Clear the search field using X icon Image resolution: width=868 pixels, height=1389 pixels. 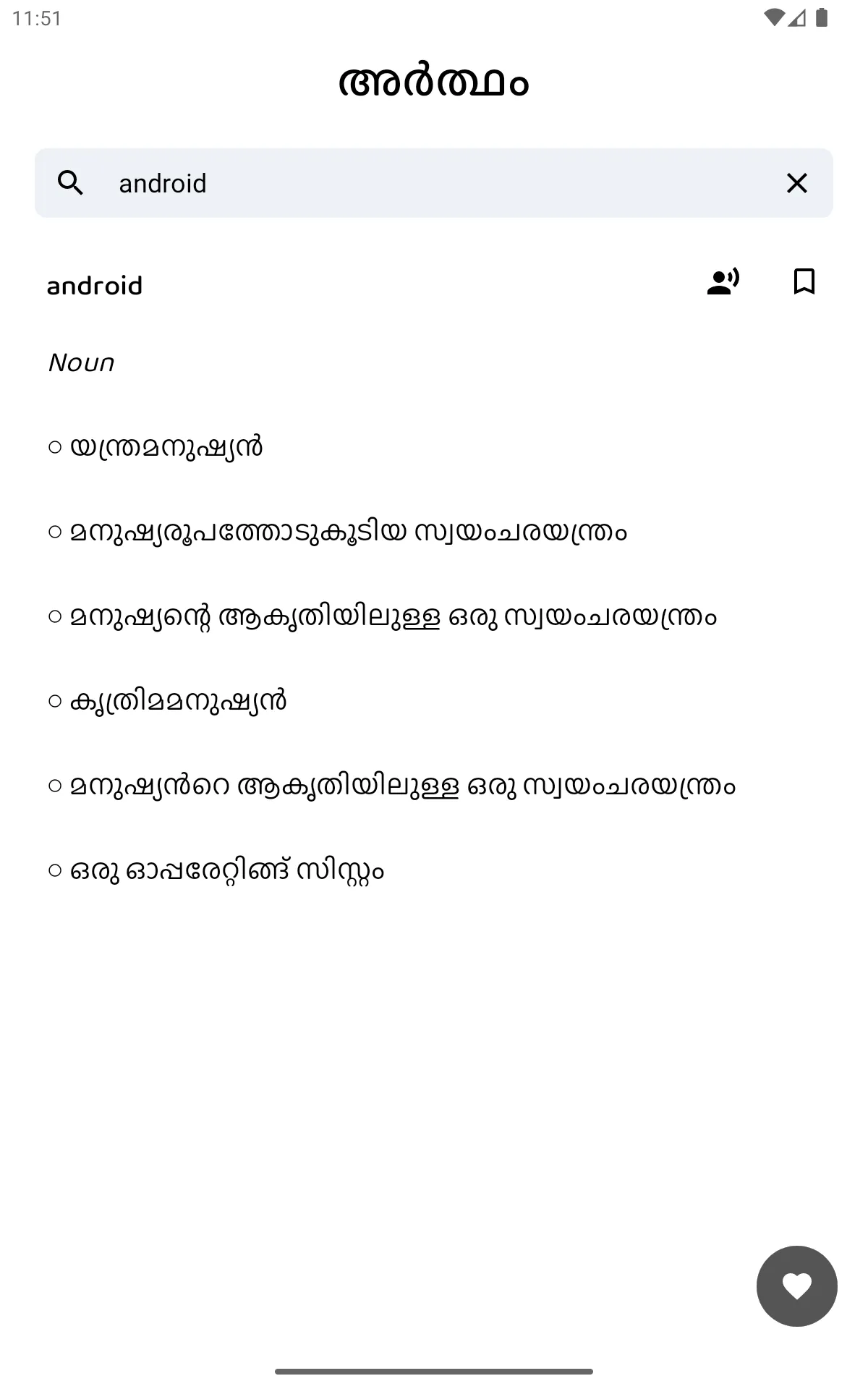796,183
